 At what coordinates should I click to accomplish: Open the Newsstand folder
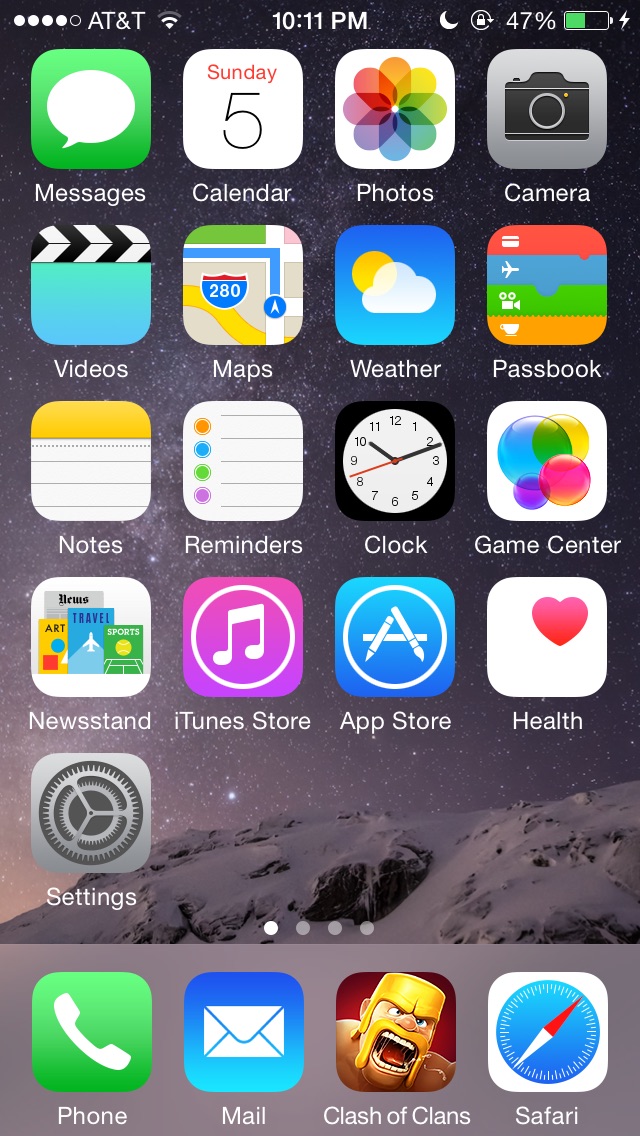point(91,637)
